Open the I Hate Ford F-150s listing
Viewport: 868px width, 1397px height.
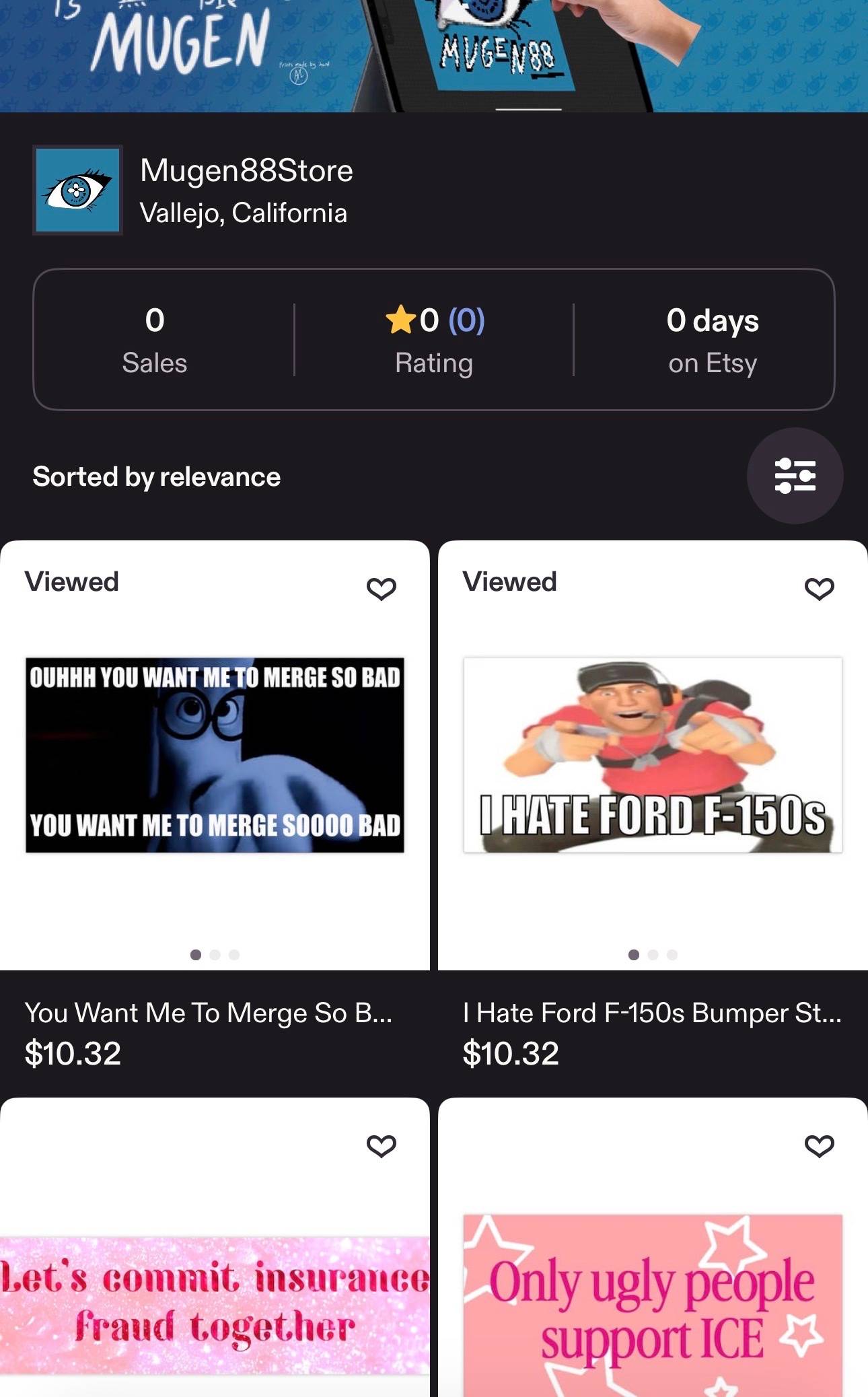point(653,755)
